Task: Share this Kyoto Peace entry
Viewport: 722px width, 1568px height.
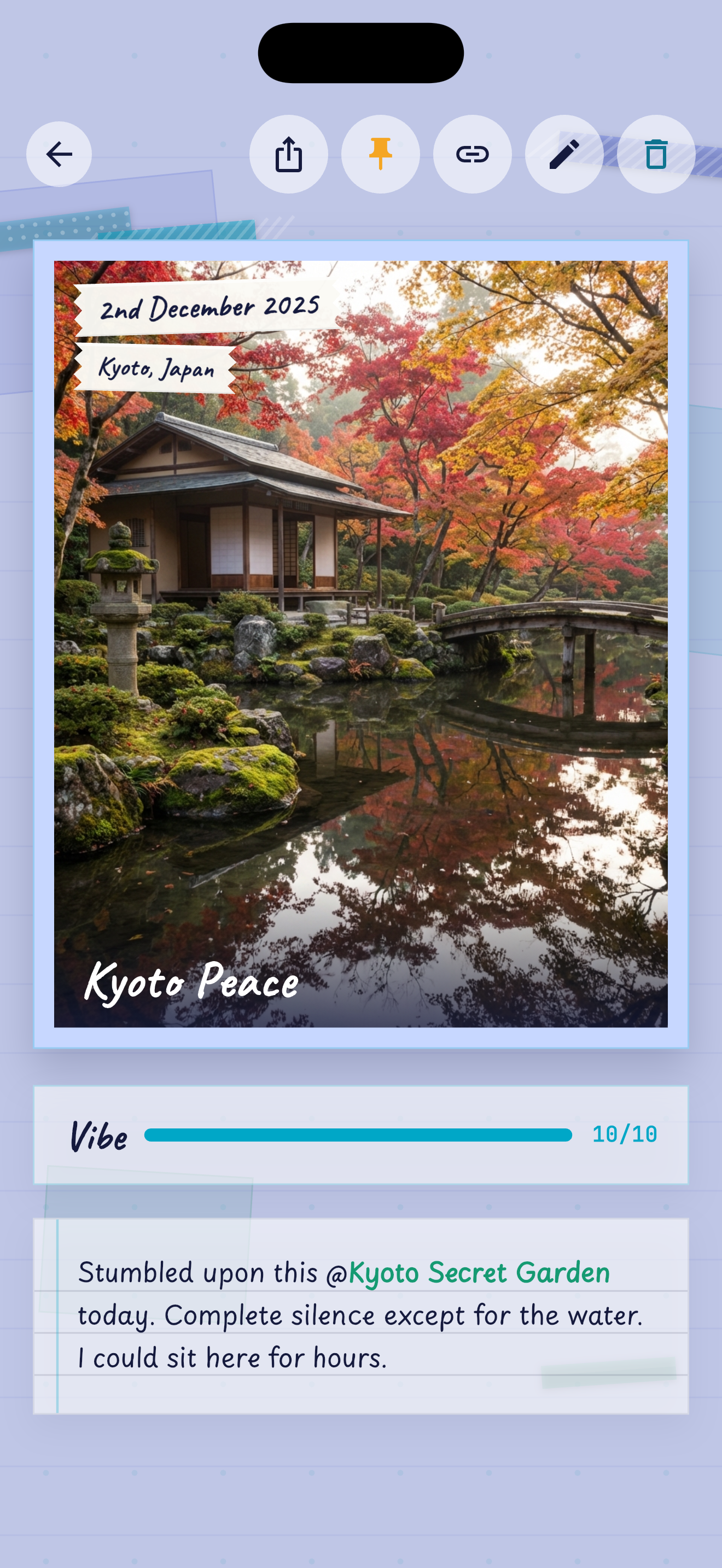Action: click(289, 154)
